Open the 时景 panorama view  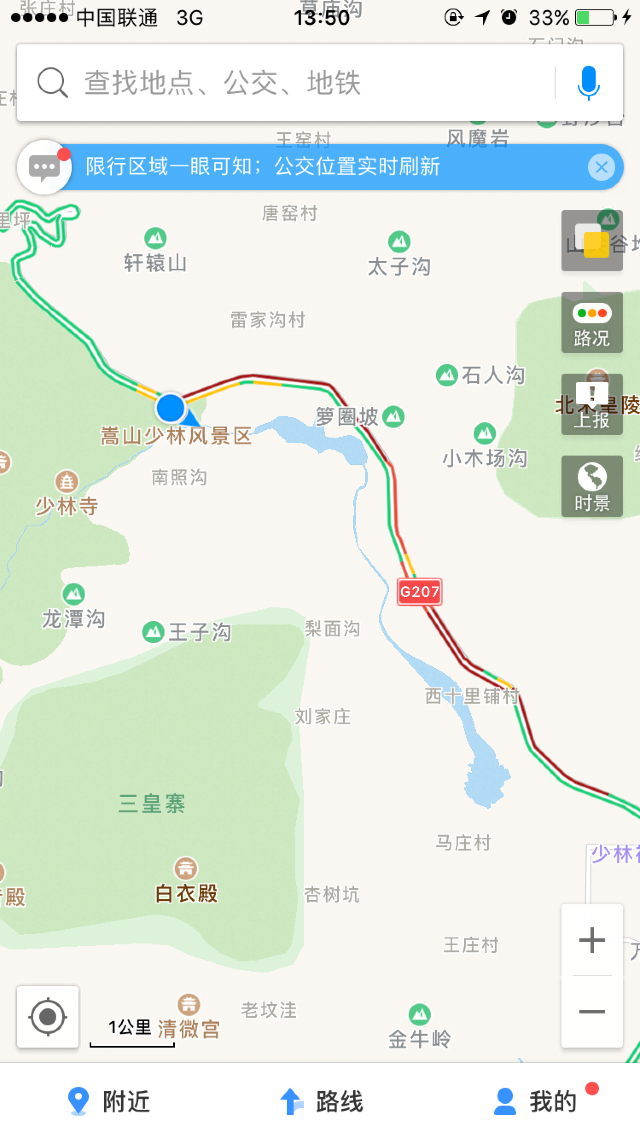coord(592,487)
